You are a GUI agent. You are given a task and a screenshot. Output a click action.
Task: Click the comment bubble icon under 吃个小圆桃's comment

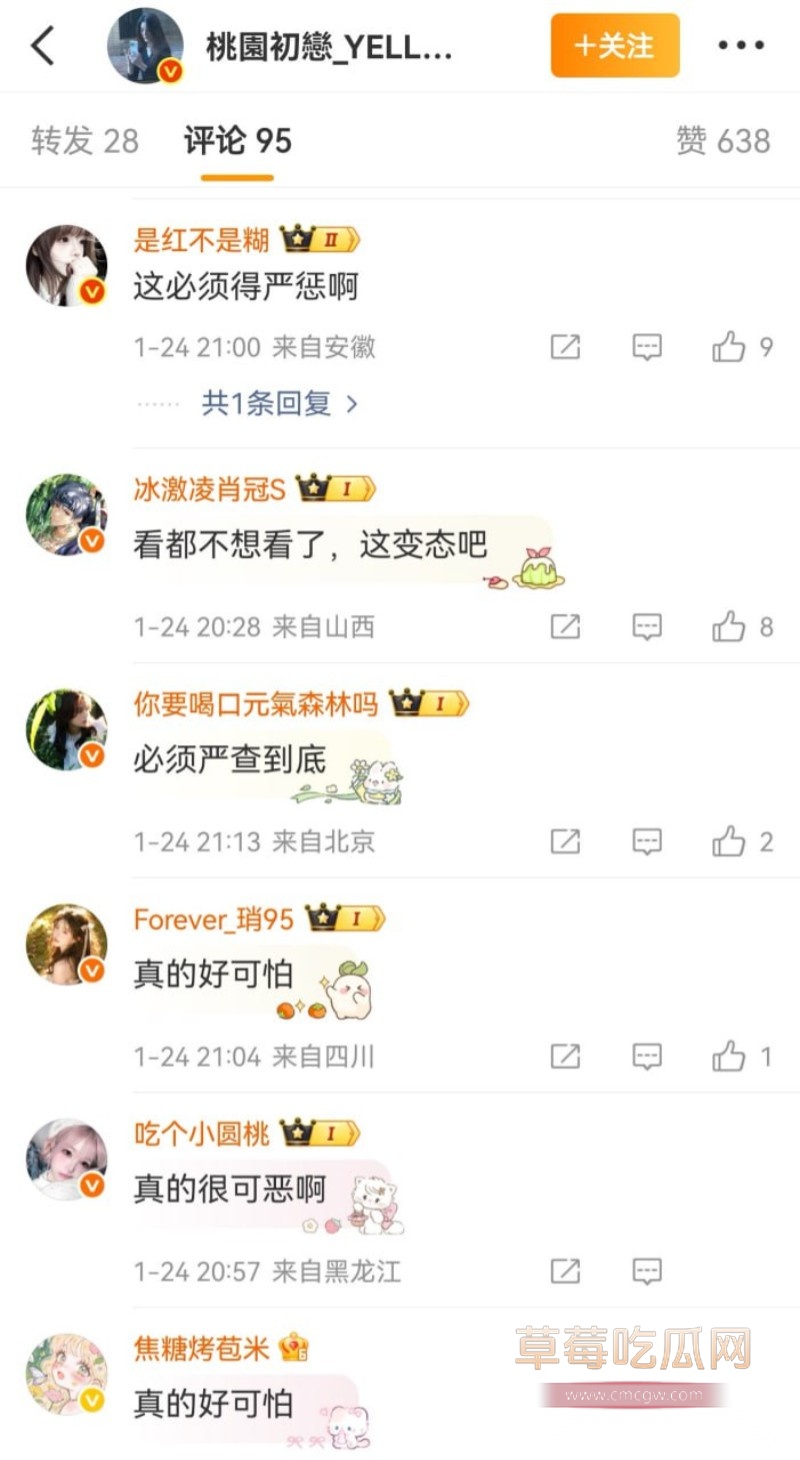[x=646, y=1270]
